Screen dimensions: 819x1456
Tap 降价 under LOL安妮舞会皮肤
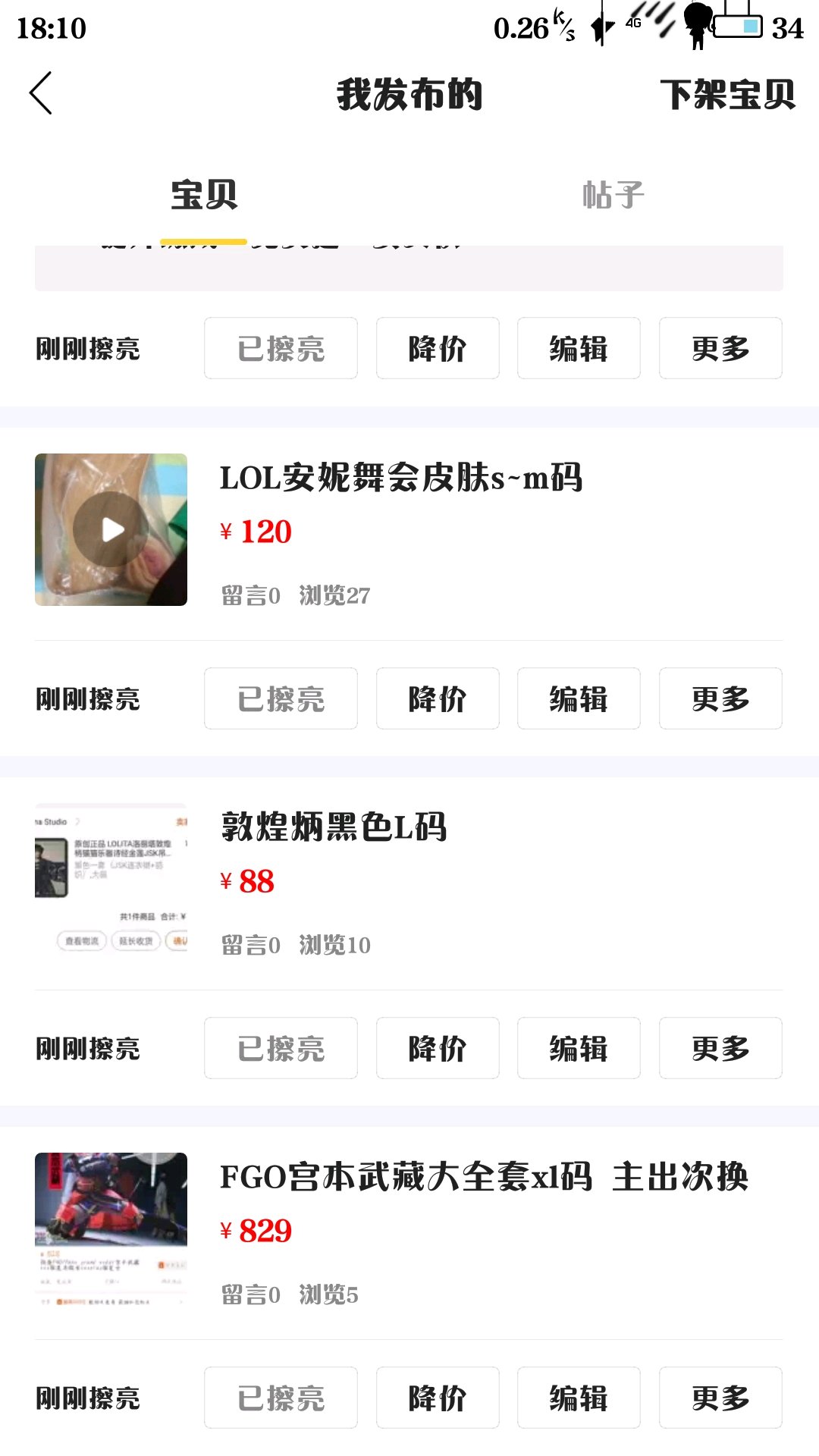pyautogui.click(x=438, y=698)
